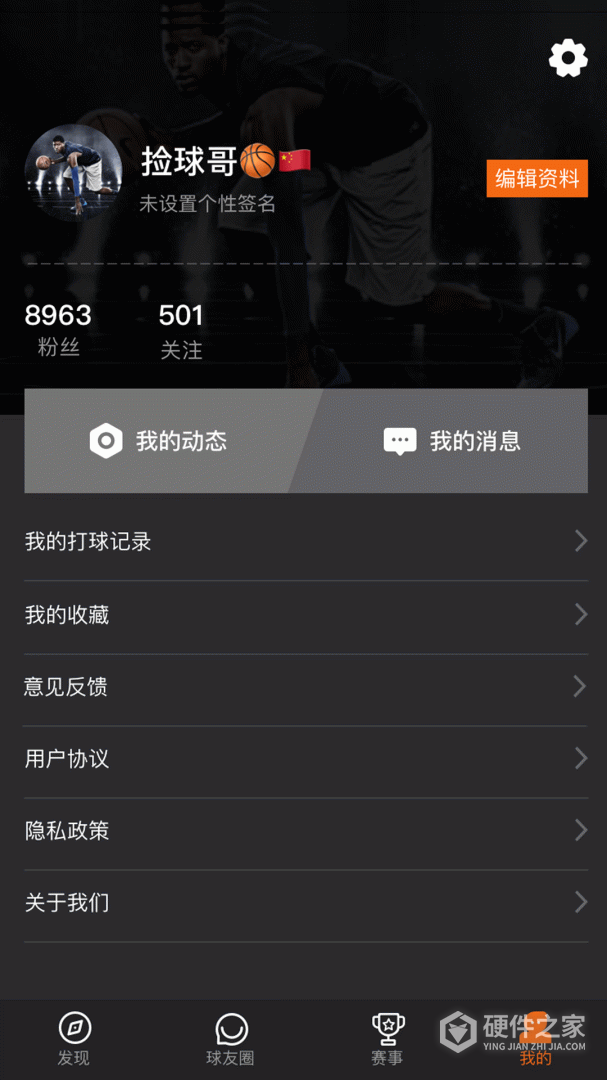607x1080 pixels.
Task: Open the profile avatar picture
Action: point(73,174)
